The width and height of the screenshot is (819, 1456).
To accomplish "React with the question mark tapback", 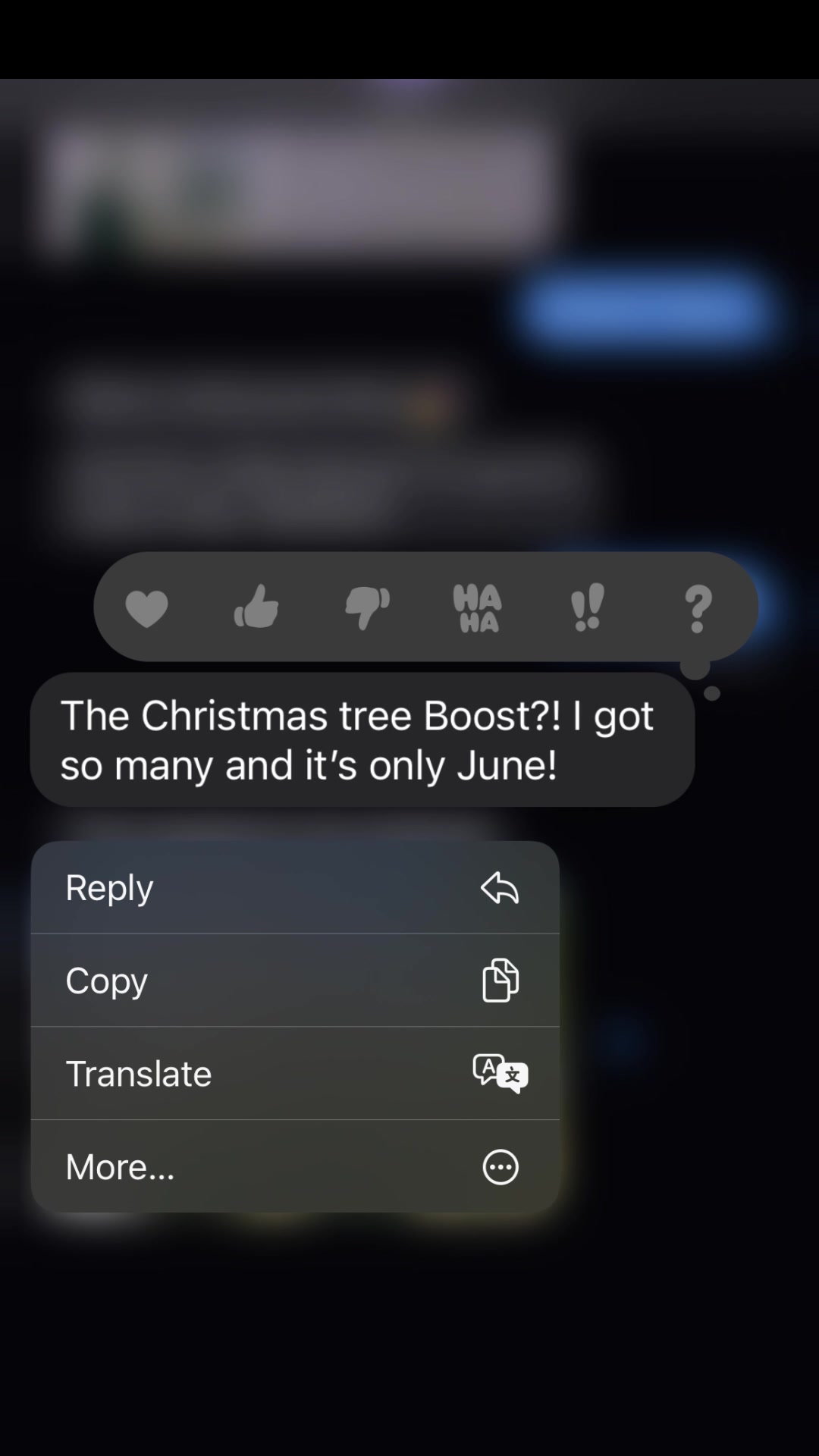I will pos(698,608).
